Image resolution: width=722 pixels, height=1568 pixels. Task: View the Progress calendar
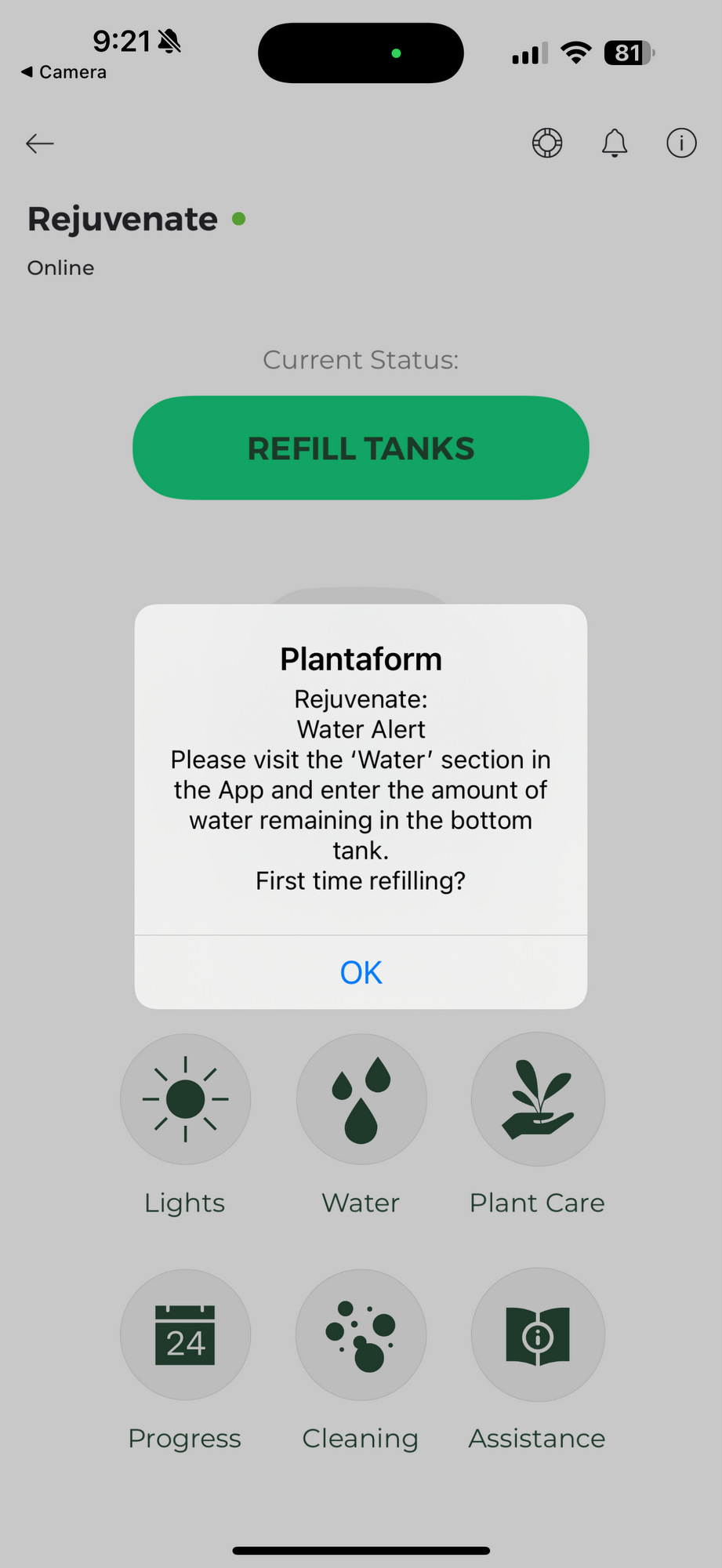pos(185,1334)
